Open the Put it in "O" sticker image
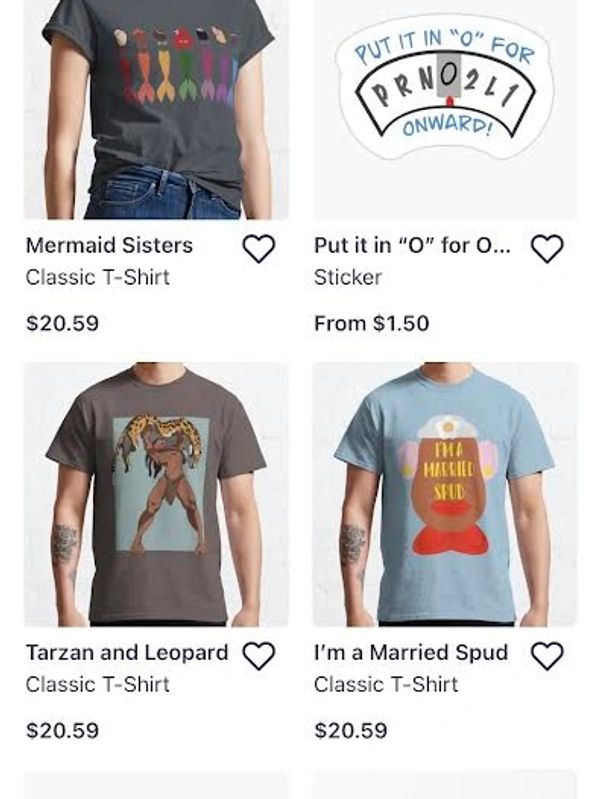This screenshot has width=600, height=799. tap(445, 108)
